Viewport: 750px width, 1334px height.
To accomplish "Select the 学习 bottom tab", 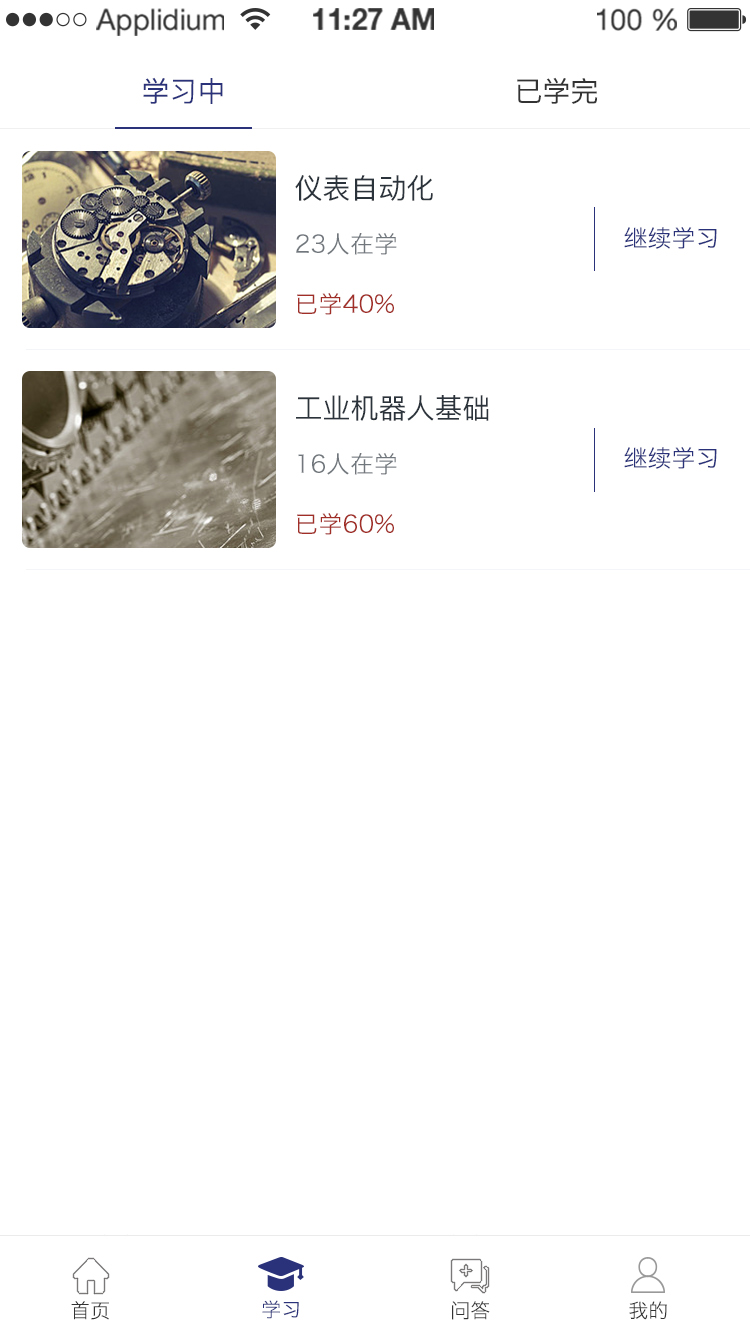I will (x=281, y=1288).
